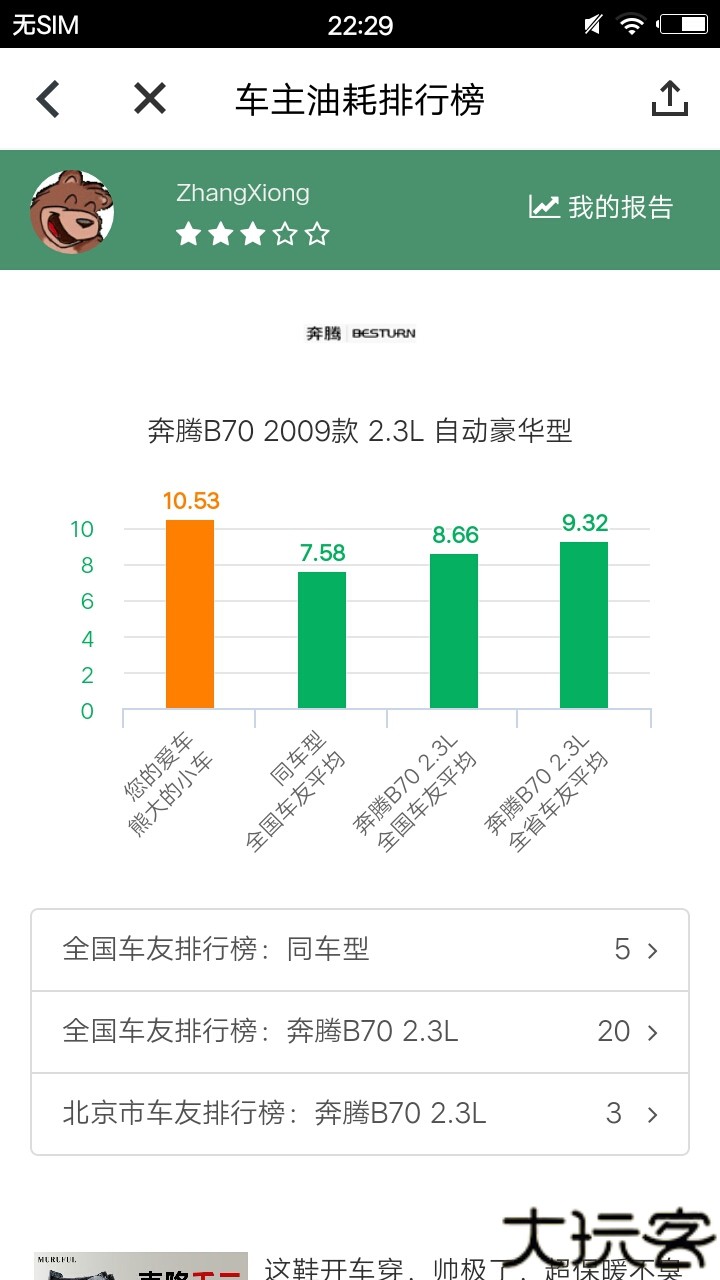Click the 奔腾B70 2009款 model name

[x=360, y=430]
